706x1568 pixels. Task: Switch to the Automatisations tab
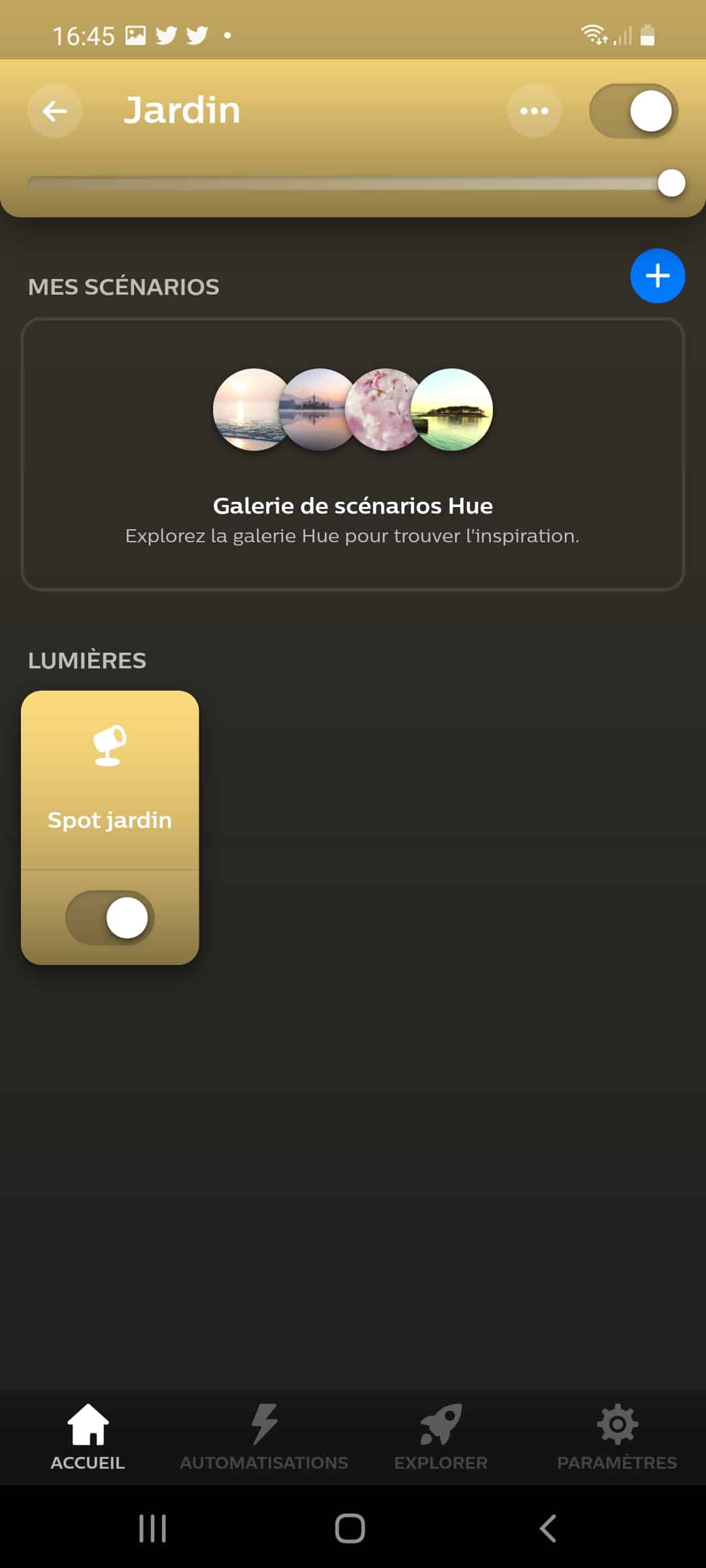click(264, 1437)
